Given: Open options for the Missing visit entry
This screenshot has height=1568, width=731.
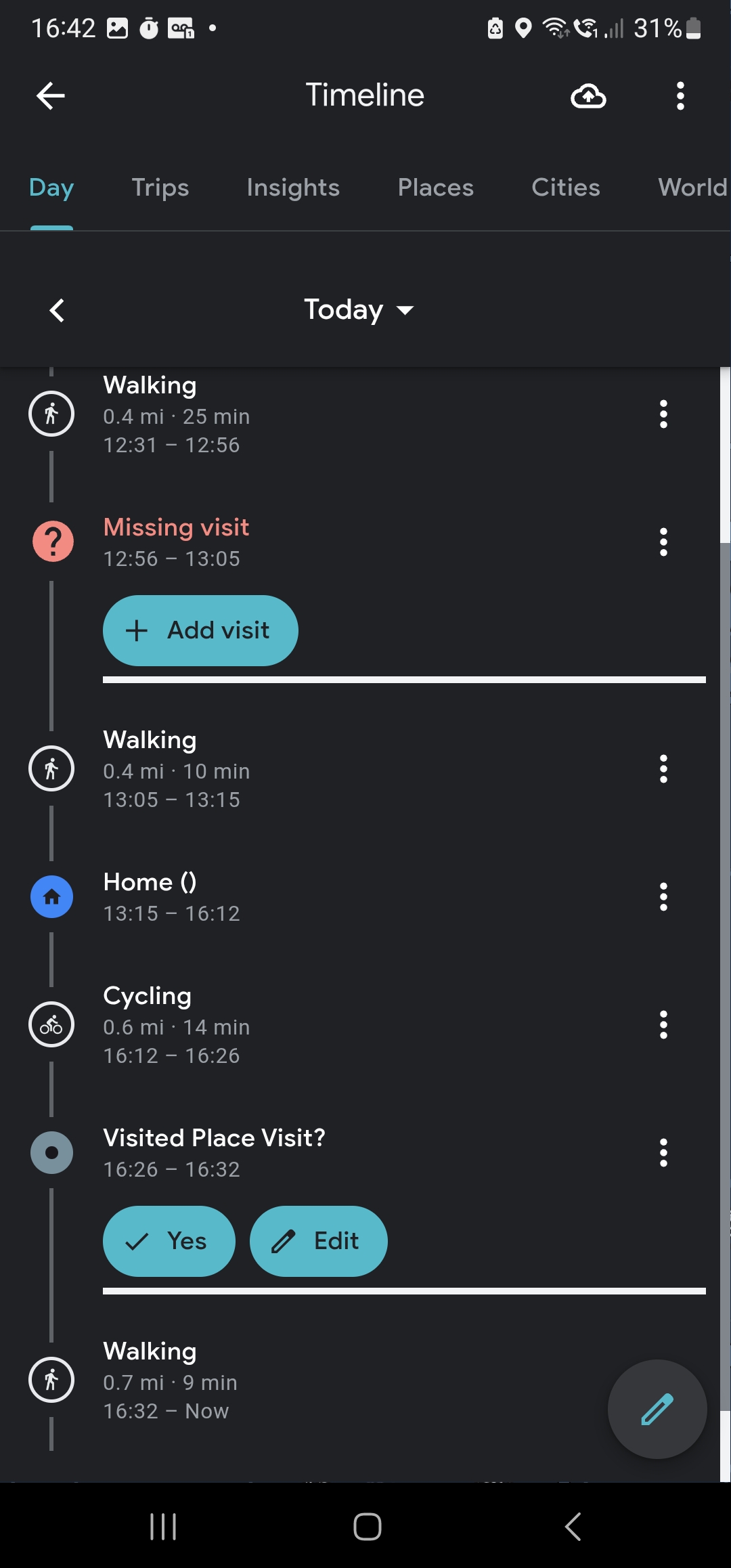Looking at the screenshot, I should point(663,542).
